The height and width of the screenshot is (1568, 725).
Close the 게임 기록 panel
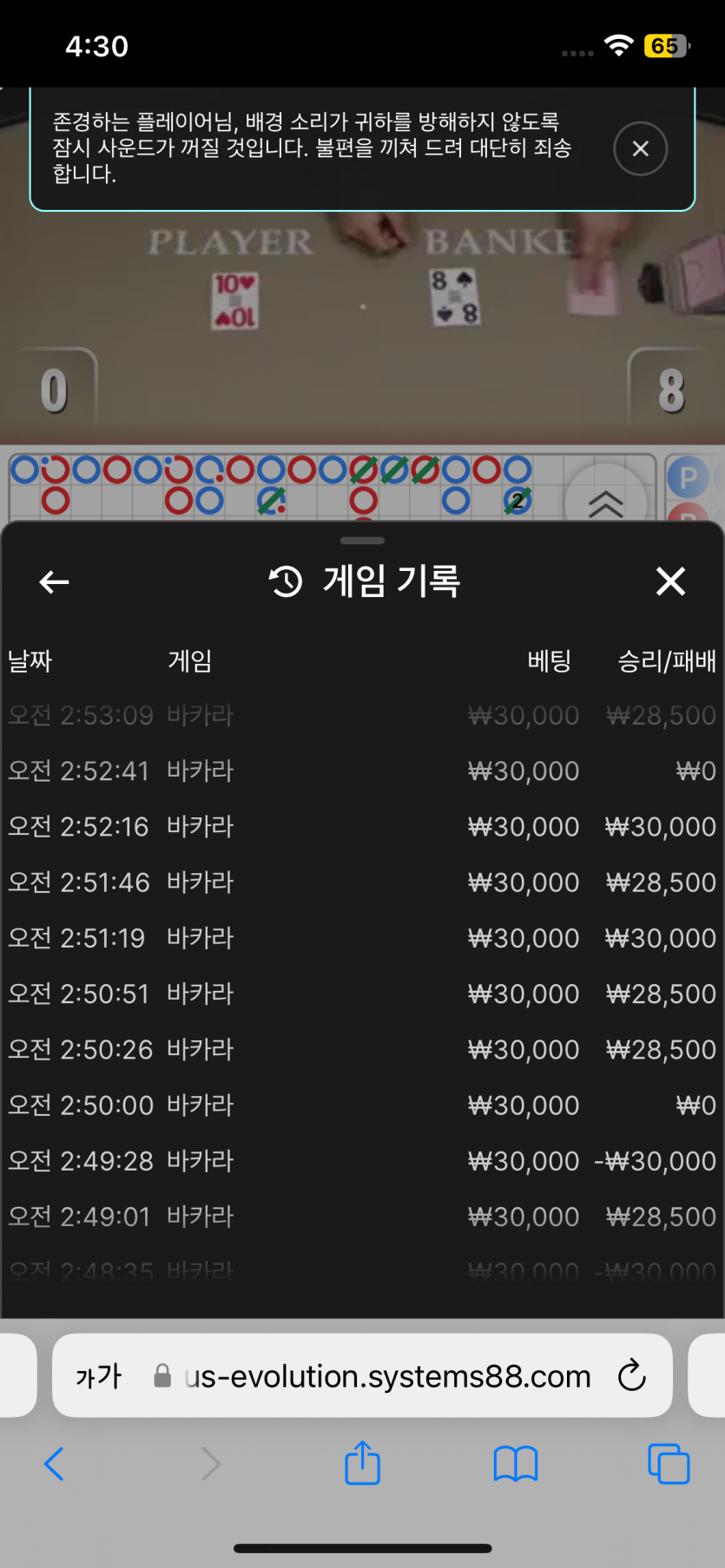coord(670,581)
